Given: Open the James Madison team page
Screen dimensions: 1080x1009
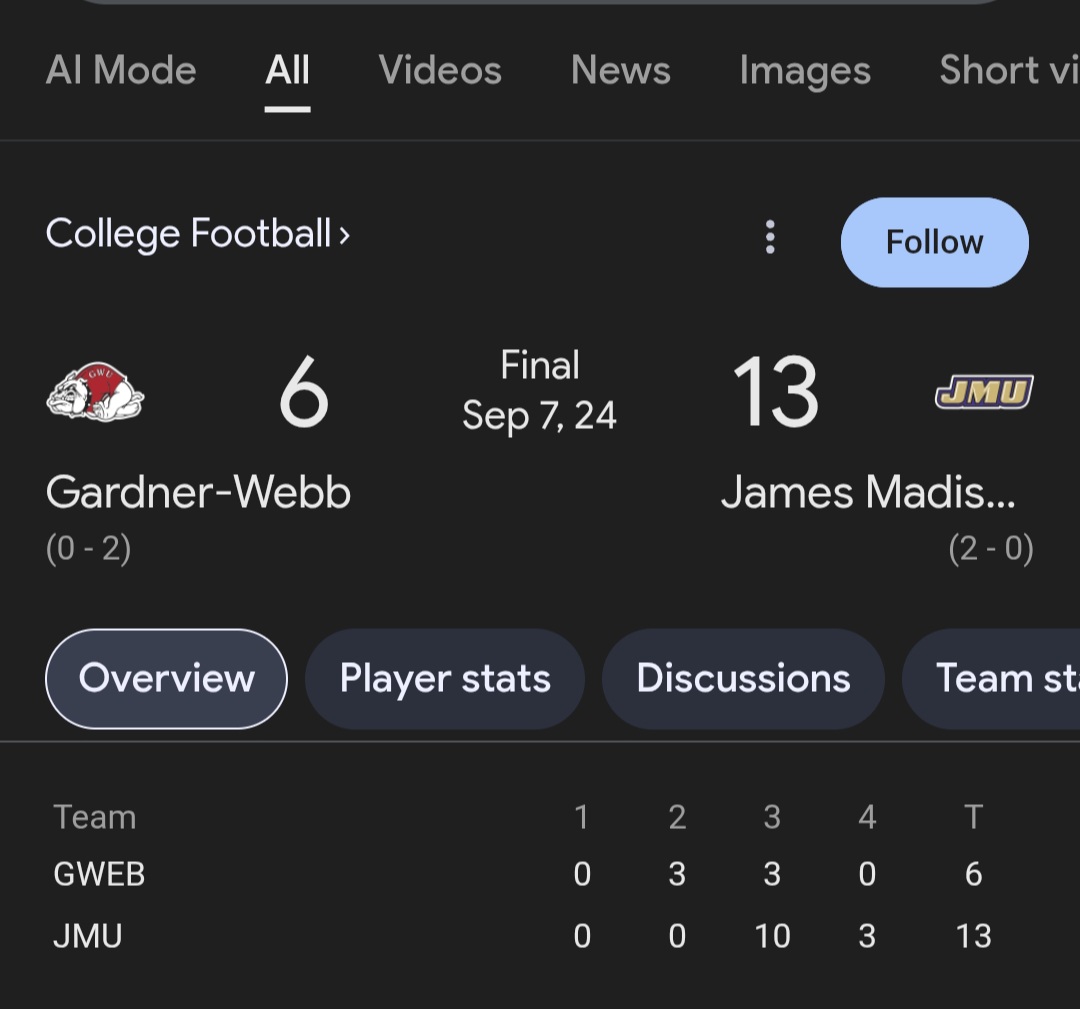Looking at the screenshot, I should (868, 492).
